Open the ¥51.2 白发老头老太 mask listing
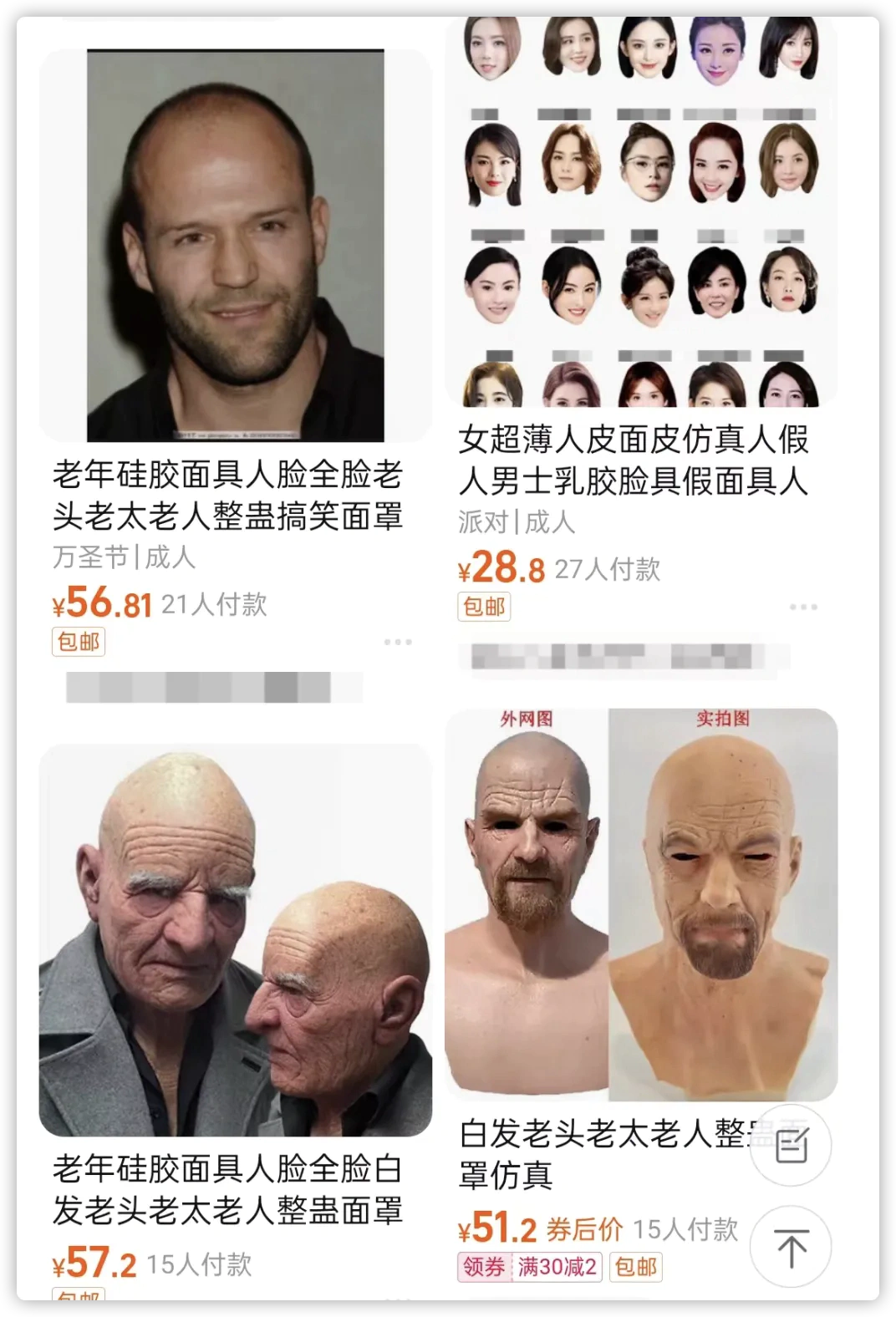 click(x=641, y=903)
